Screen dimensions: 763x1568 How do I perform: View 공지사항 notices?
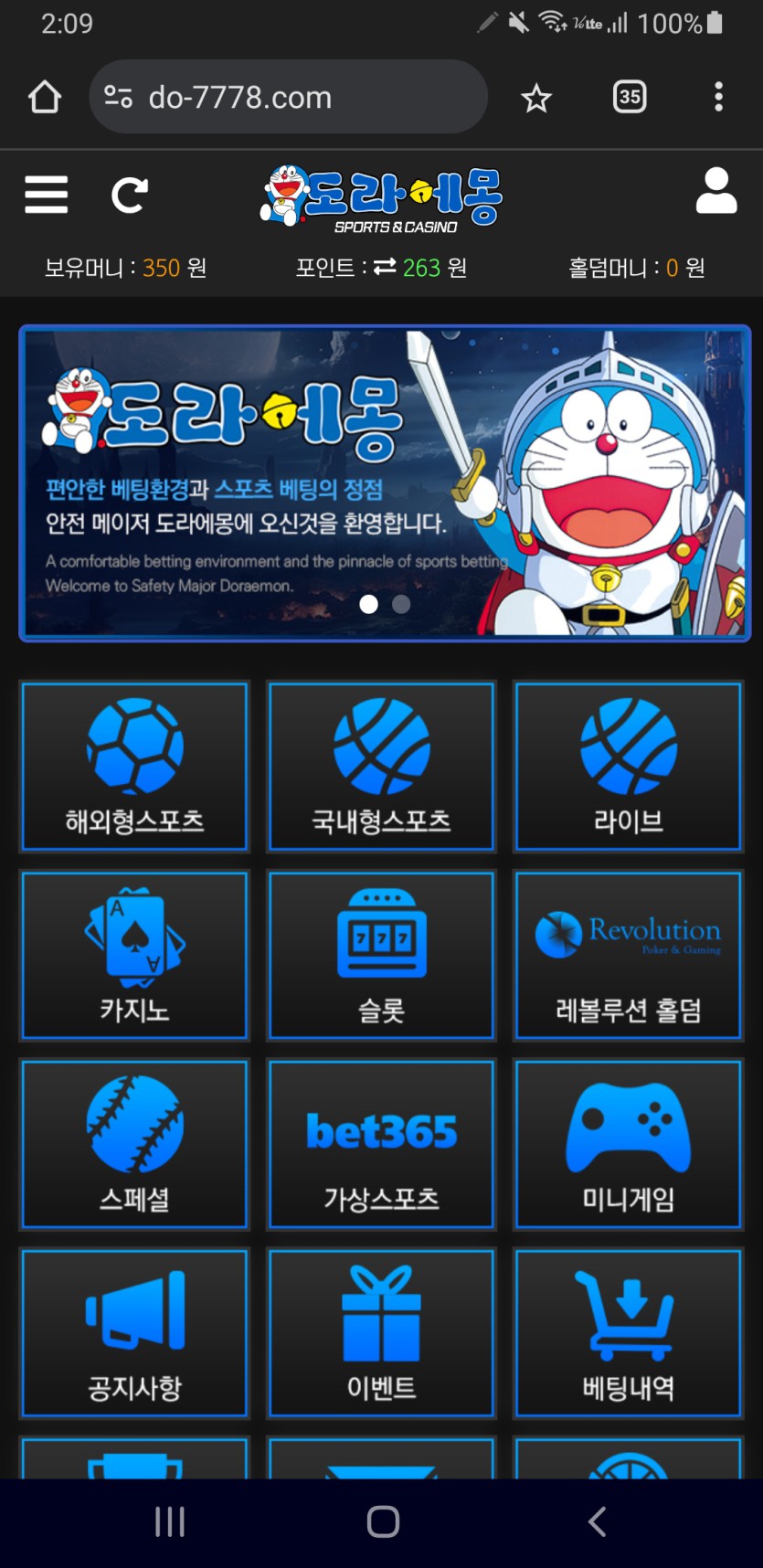pos(134,1333)
